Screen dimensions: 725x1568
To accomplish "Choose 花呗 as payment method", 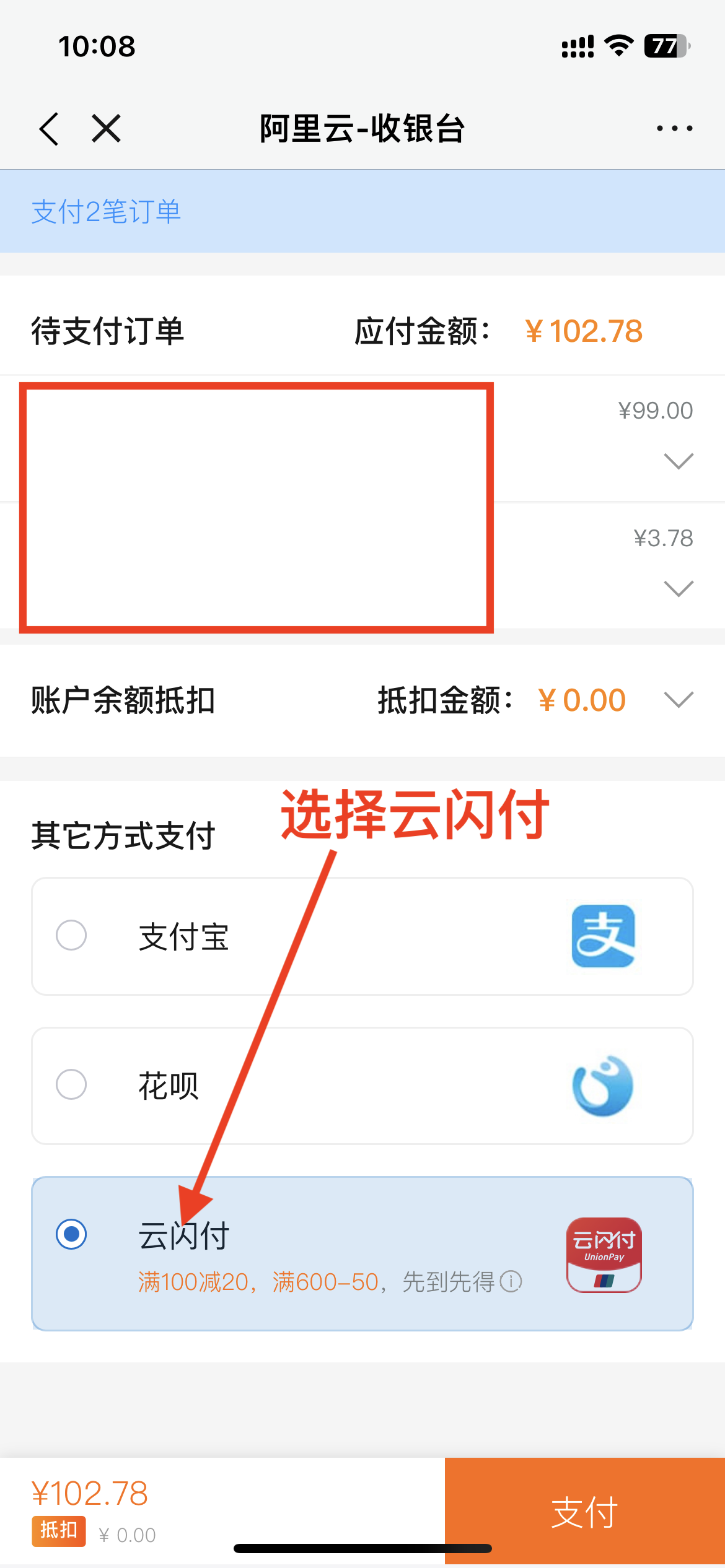I will point(362,1086).
